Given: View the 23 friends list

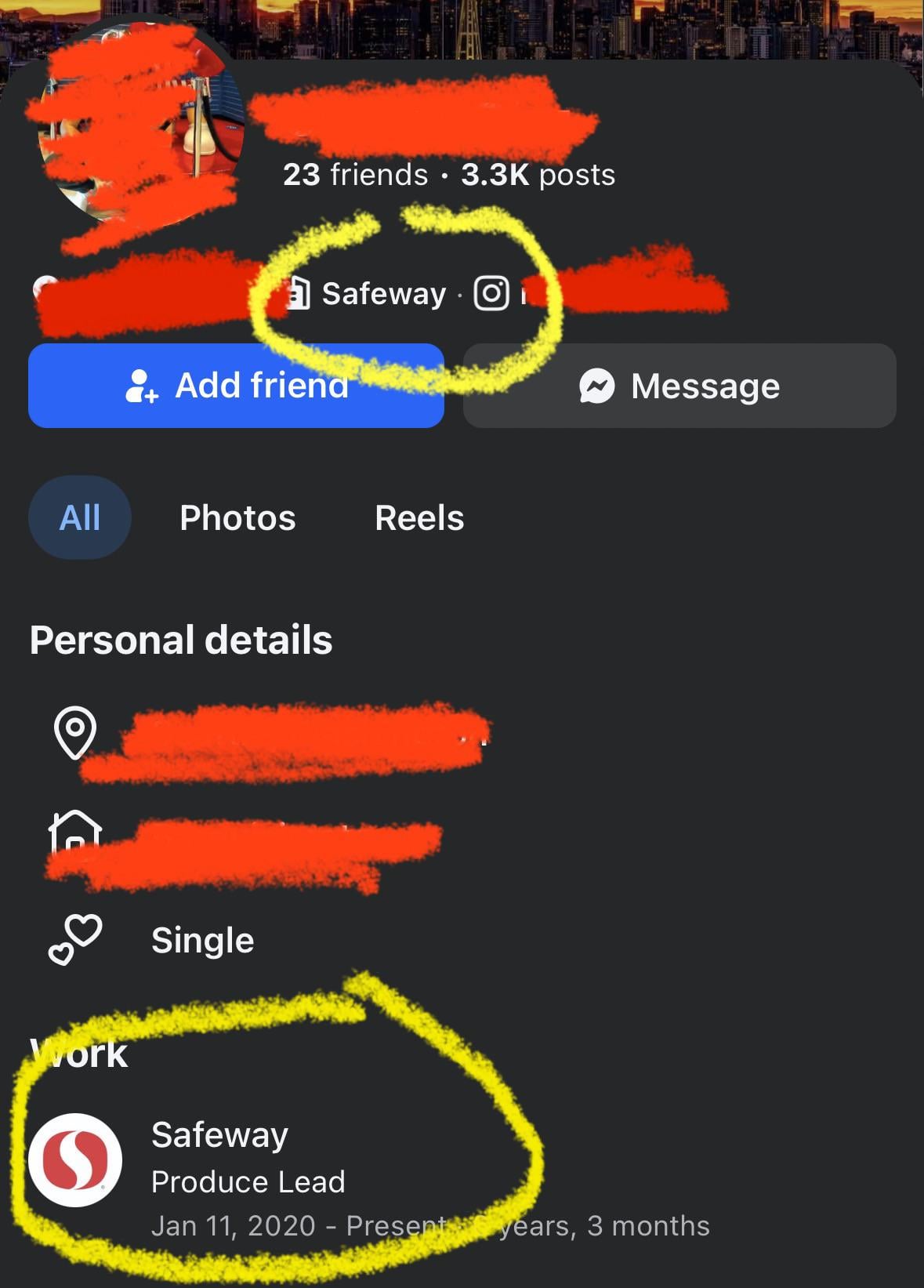Looking at the screenshot, I should pos(355,175).
